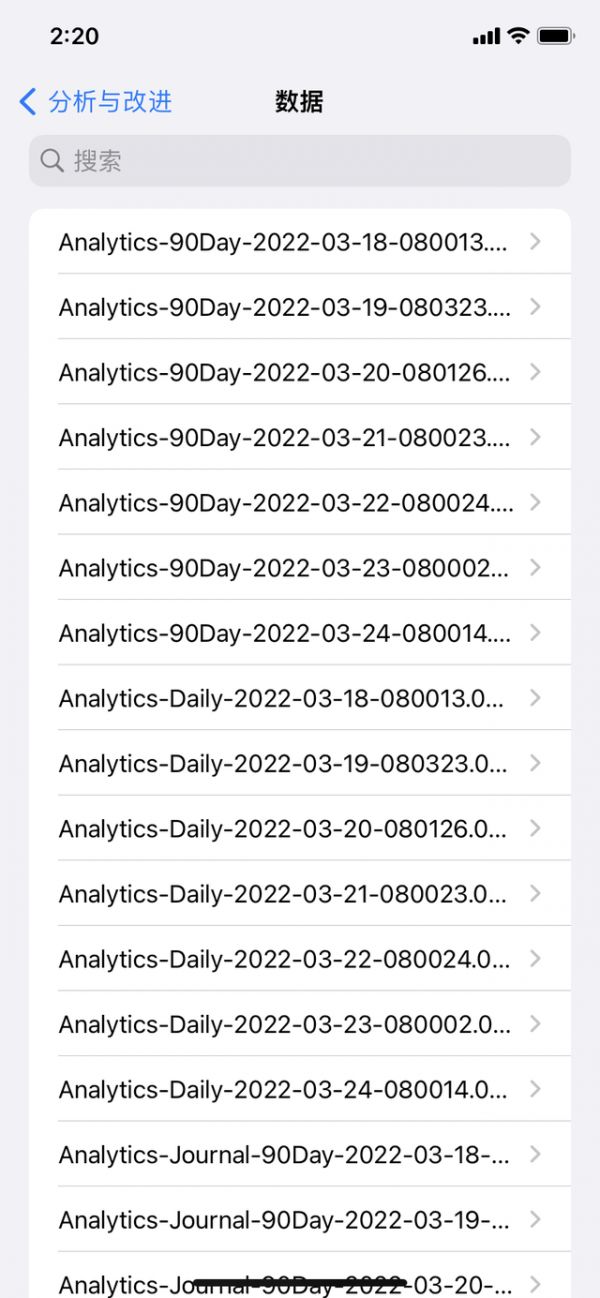The width and height of the screenshot is (600, 1298).
Task: View Analytics-Daily-2022-03-19-080323 log
Action: 300,763
